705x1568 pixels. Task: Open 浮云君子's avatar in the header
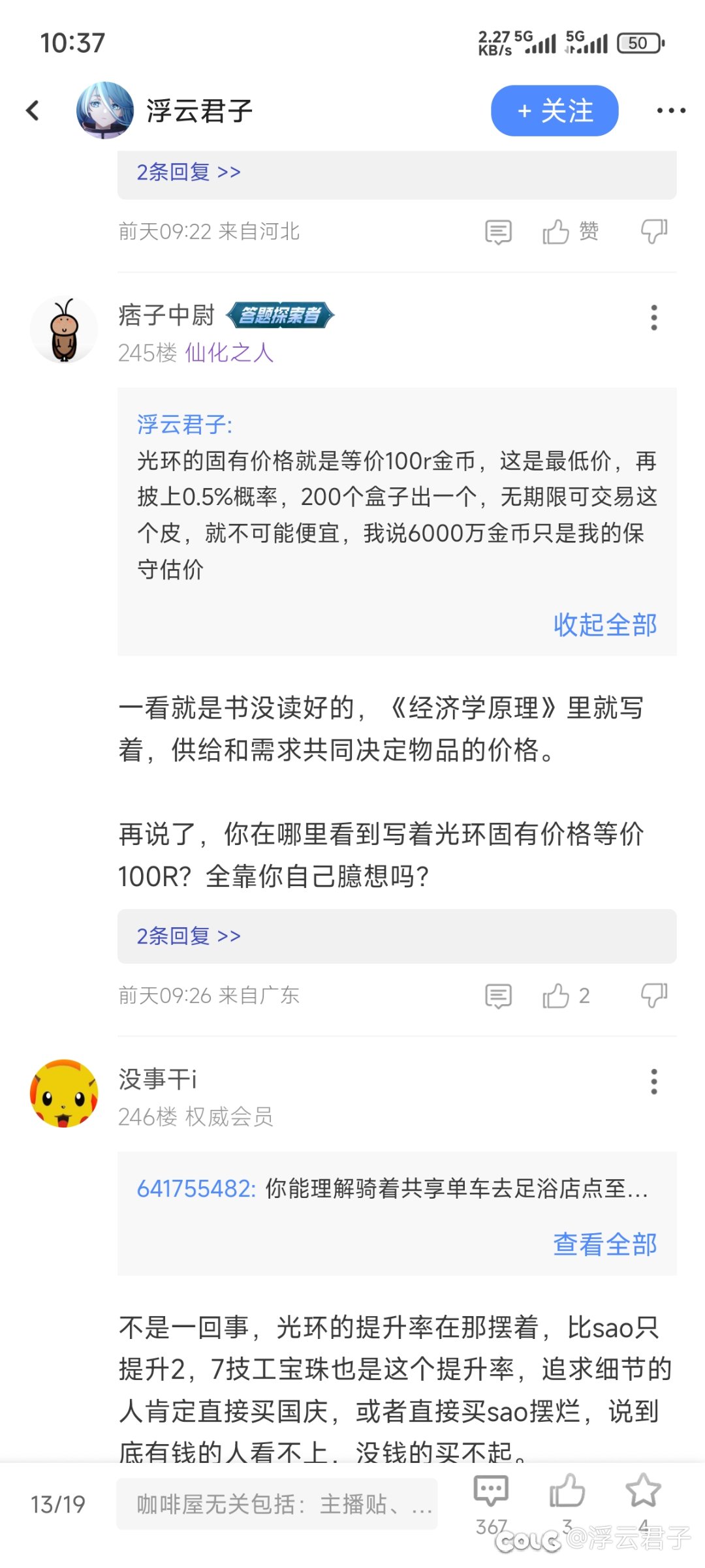pyautogui.click(x=104, y=110)
